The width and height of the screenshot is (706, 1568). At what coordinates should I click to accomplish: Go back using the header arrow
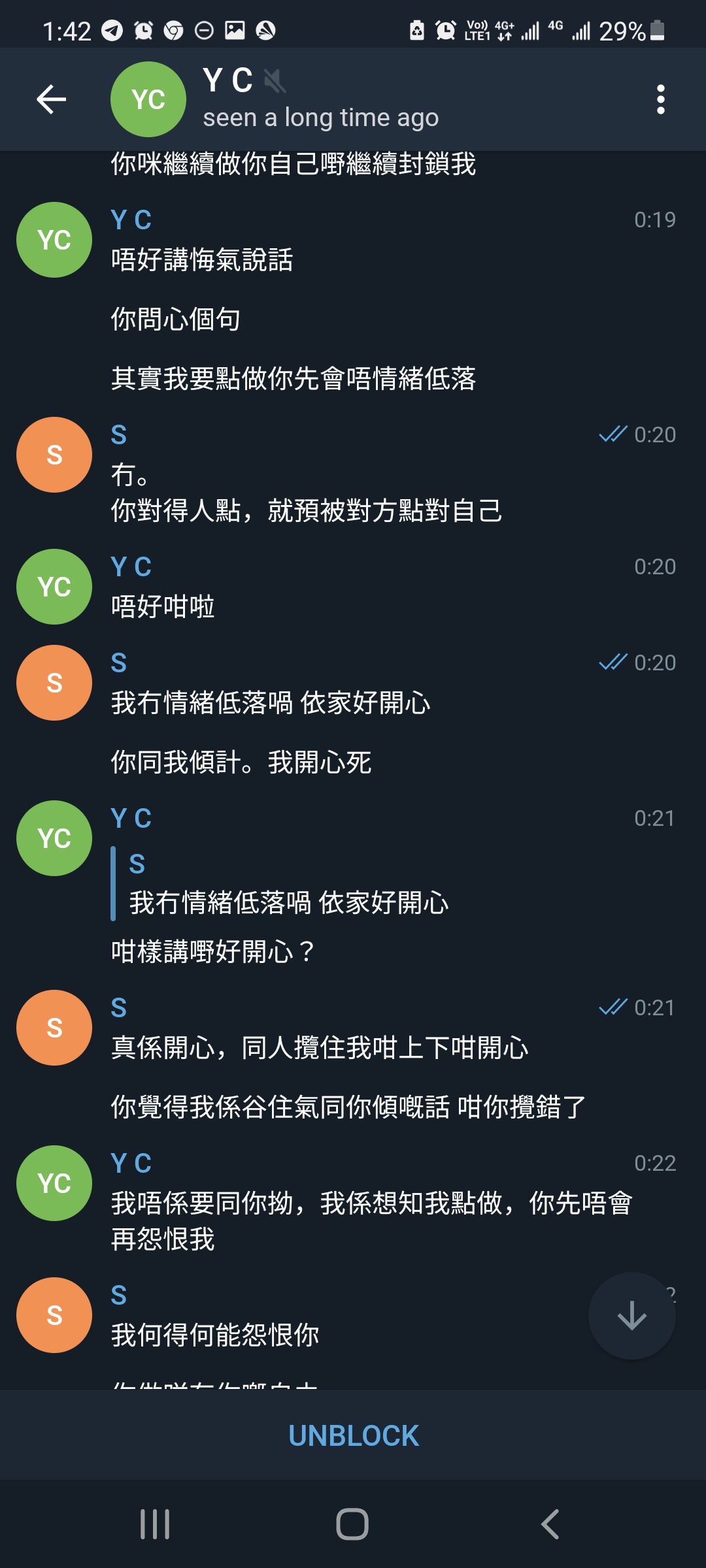click(x=51, y=99)
